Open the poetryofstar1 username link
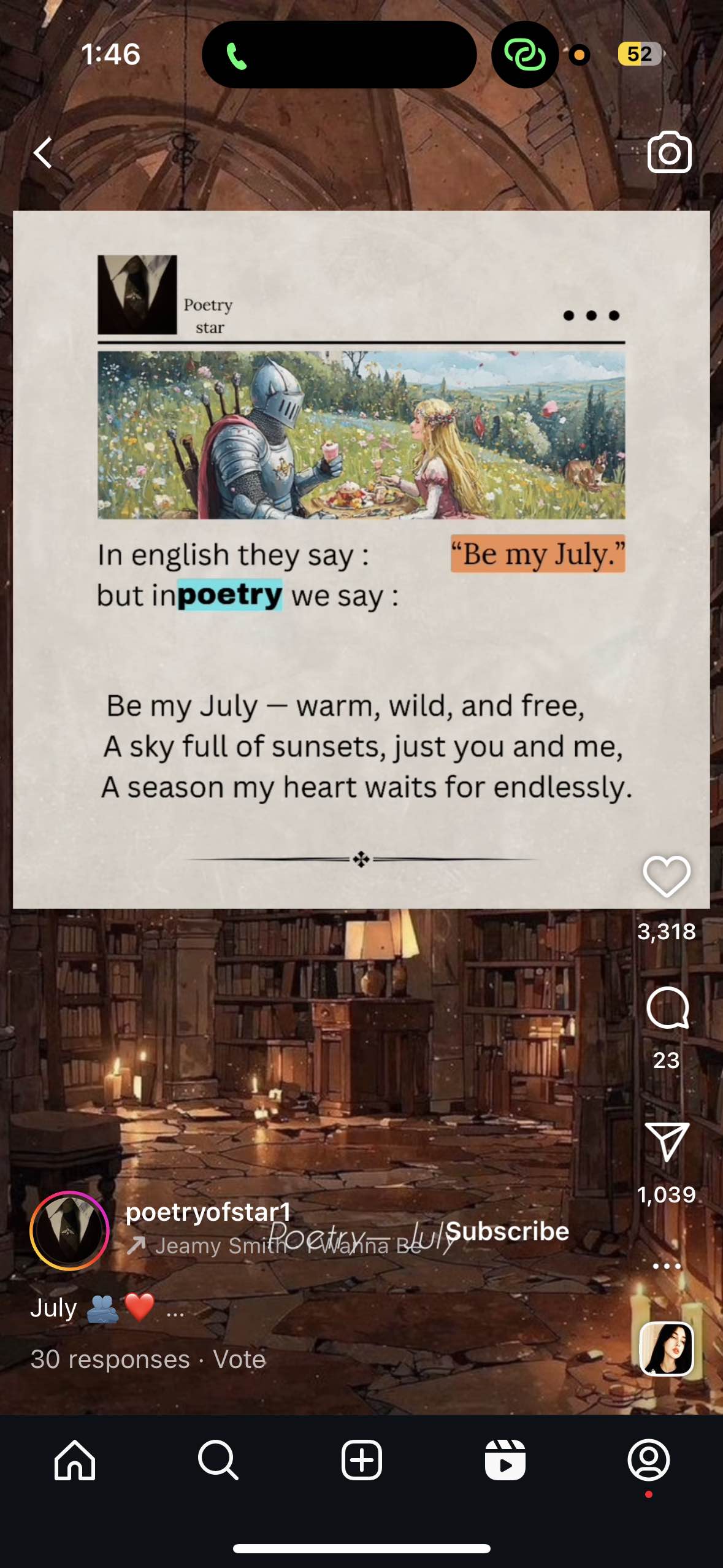This screenshot has width=723, height=1568. coord(208,1212)
